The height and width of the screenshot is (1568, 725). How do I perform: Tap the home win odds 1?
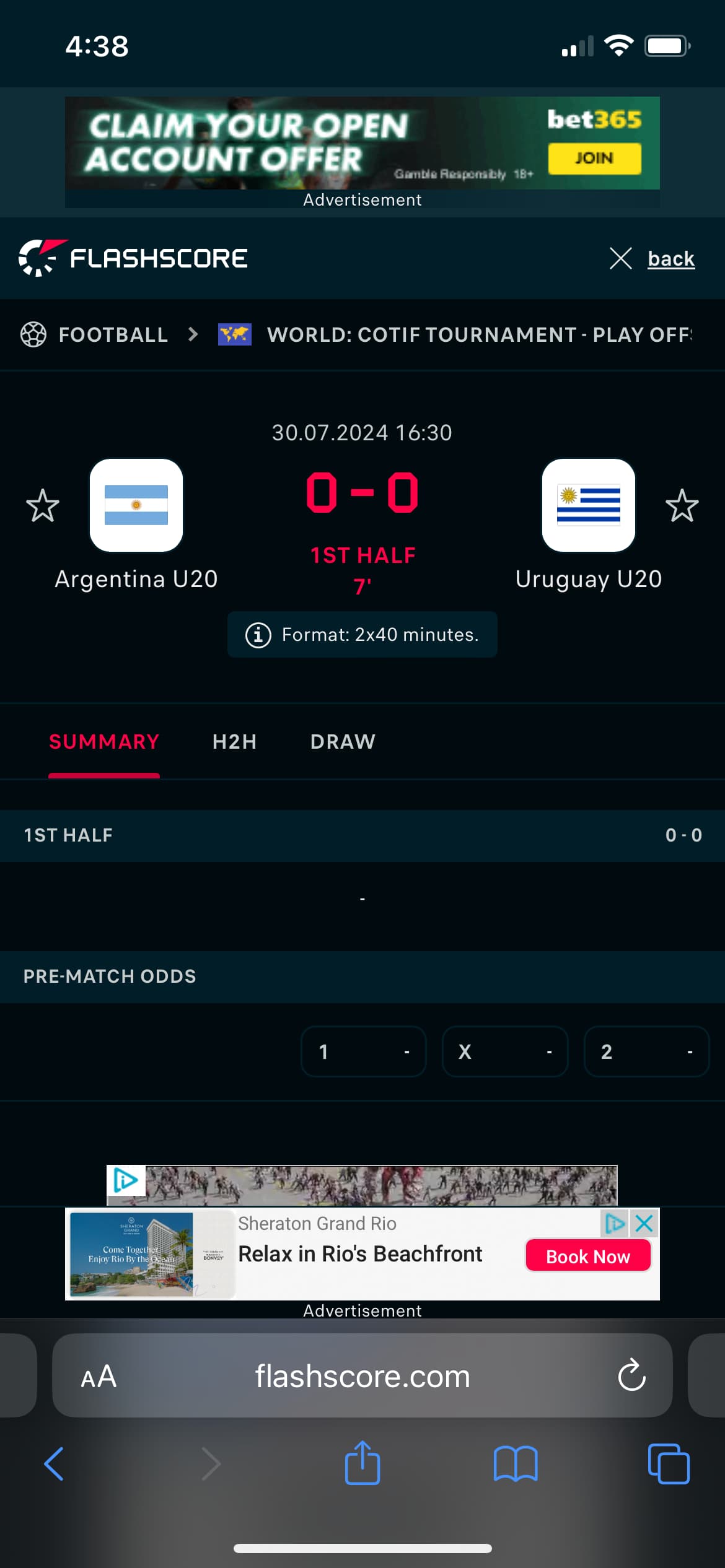coord(364,1052)
